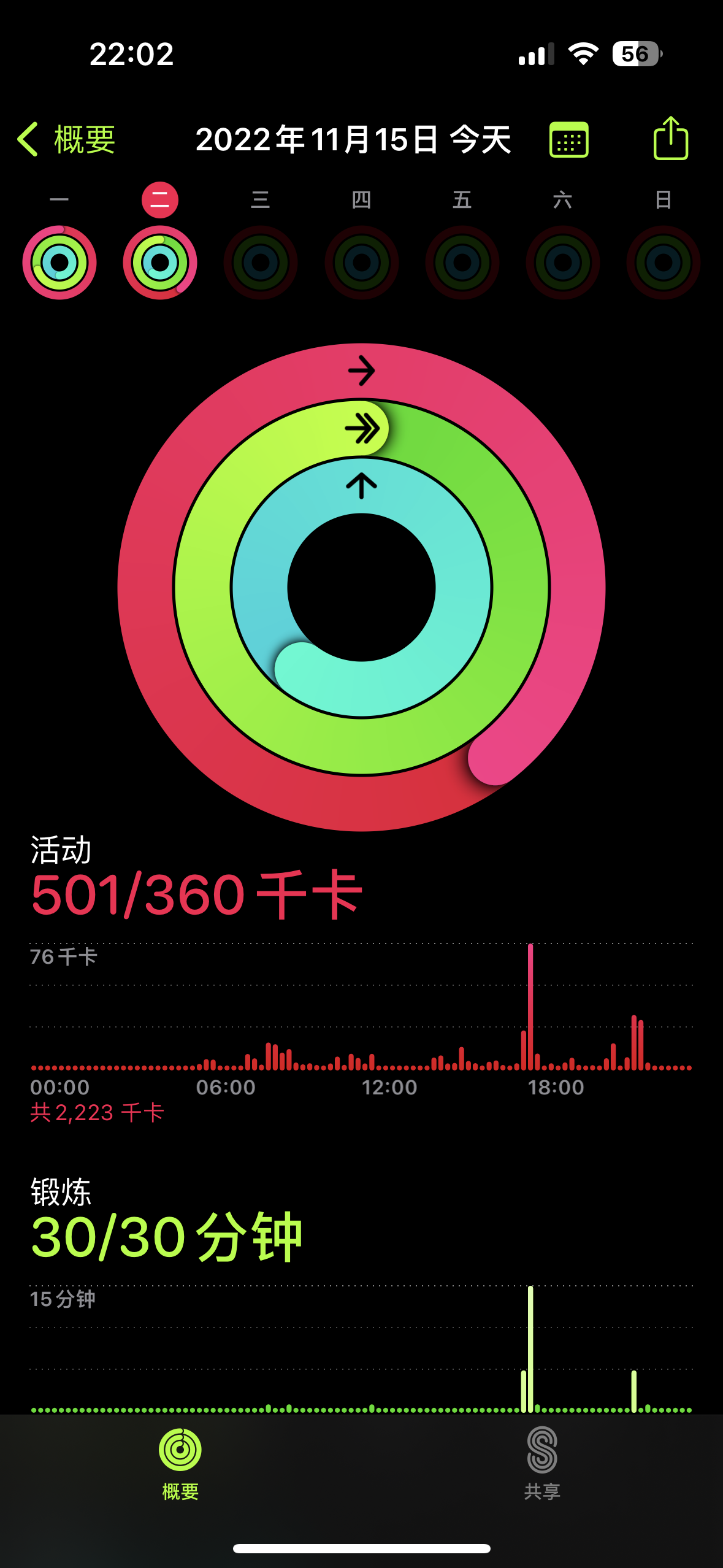Viewport: 723px width, 1568px height.
Task: Select Wednesday's activity rings
Action: pos(261,263)
